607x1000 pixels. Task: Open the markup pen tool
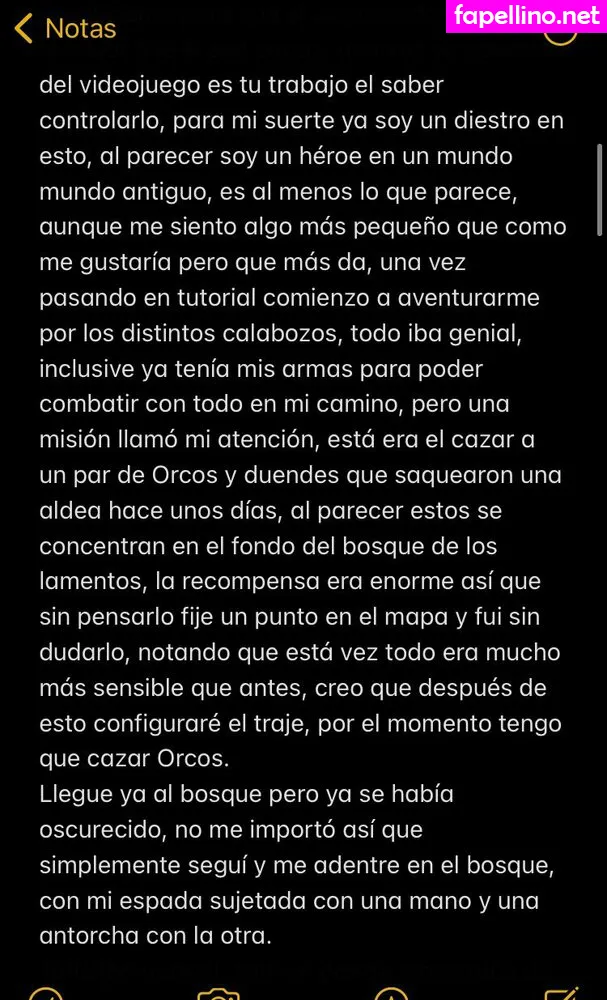click(391, 992)
